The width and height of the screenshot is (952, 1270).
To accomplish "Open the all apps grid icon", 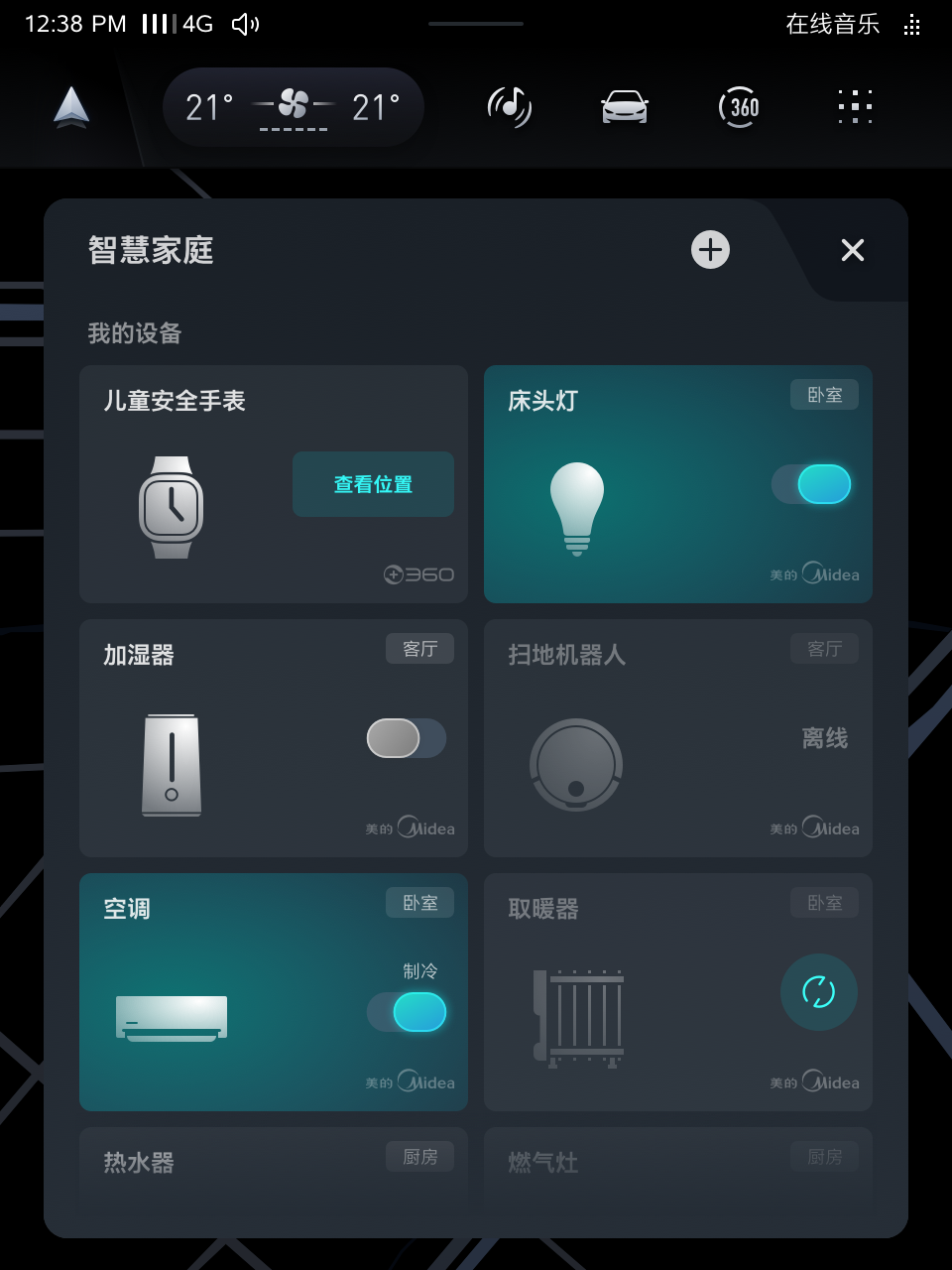I will tap(855, 107).
